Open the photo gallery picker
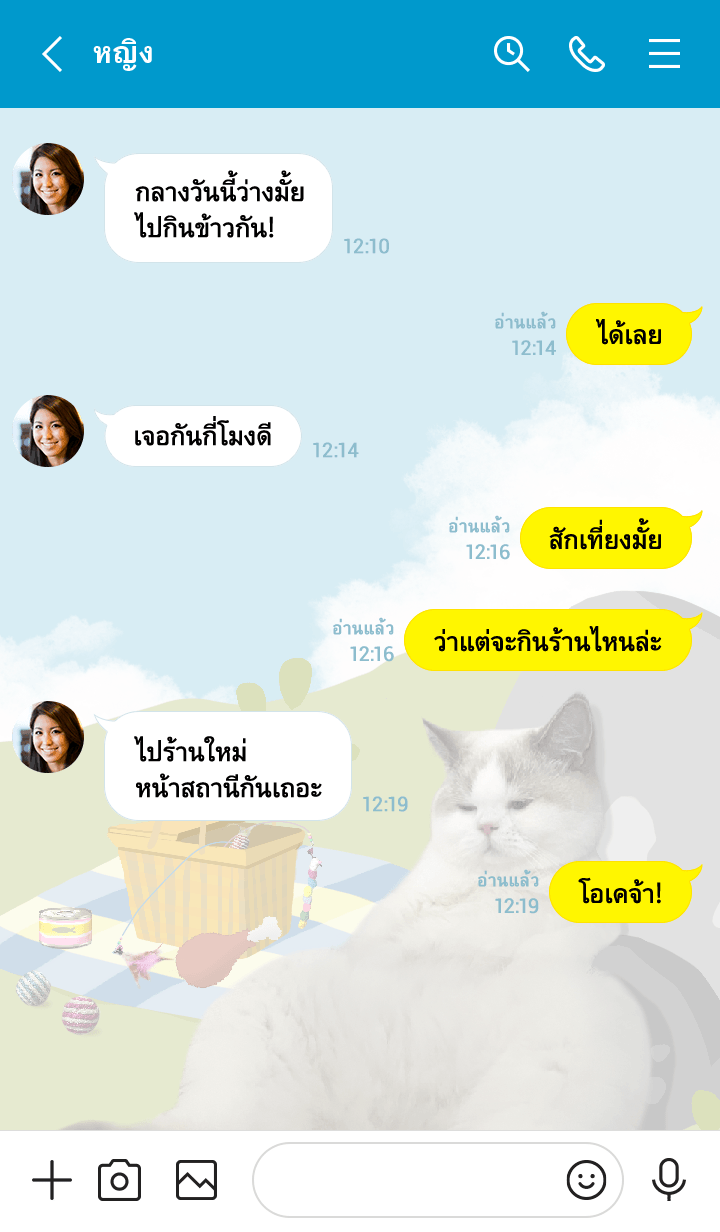 (196, 1181)
